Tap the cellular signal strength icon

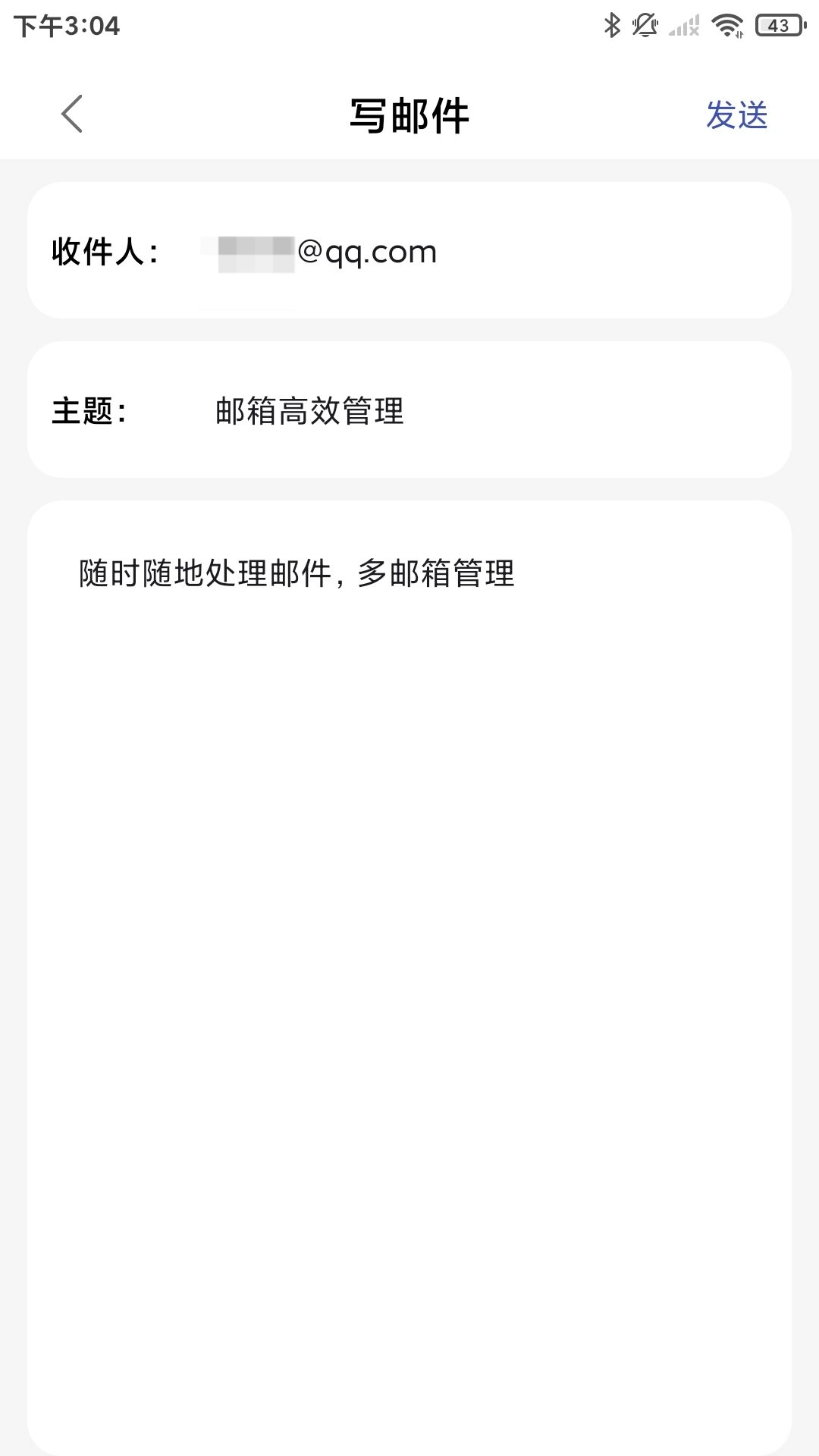[683, 25]
